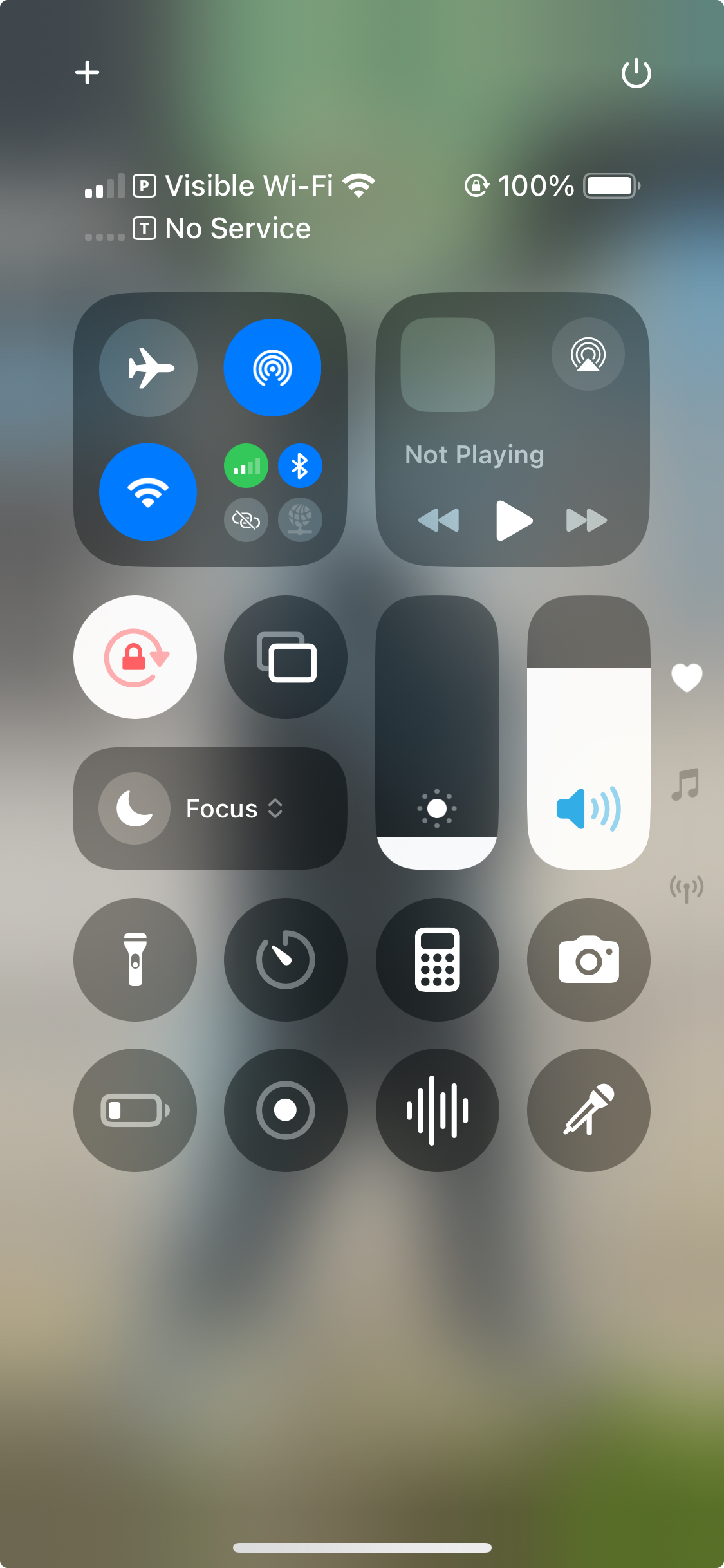Viewport: 724px width, 1568px height.
Task: Select the karaoke Music Recognition microphone icon
Action: [588, 1110]
